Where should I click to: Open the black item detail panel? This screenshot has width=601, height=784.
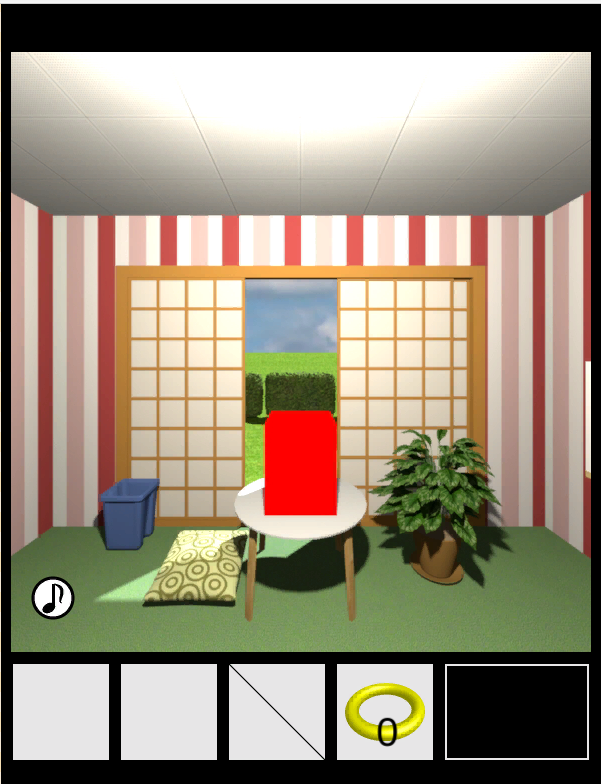pyautogui.click(x=517, y=712)
